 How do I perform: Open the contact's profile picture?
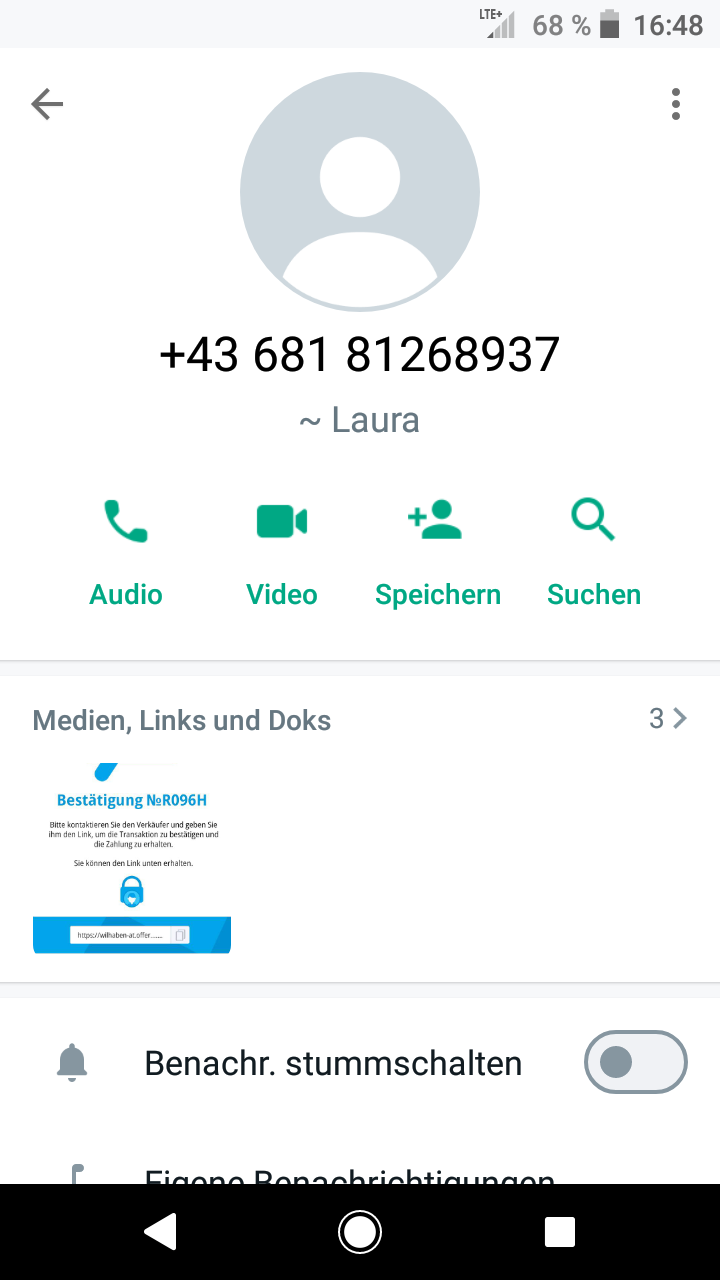coord(360,192)
